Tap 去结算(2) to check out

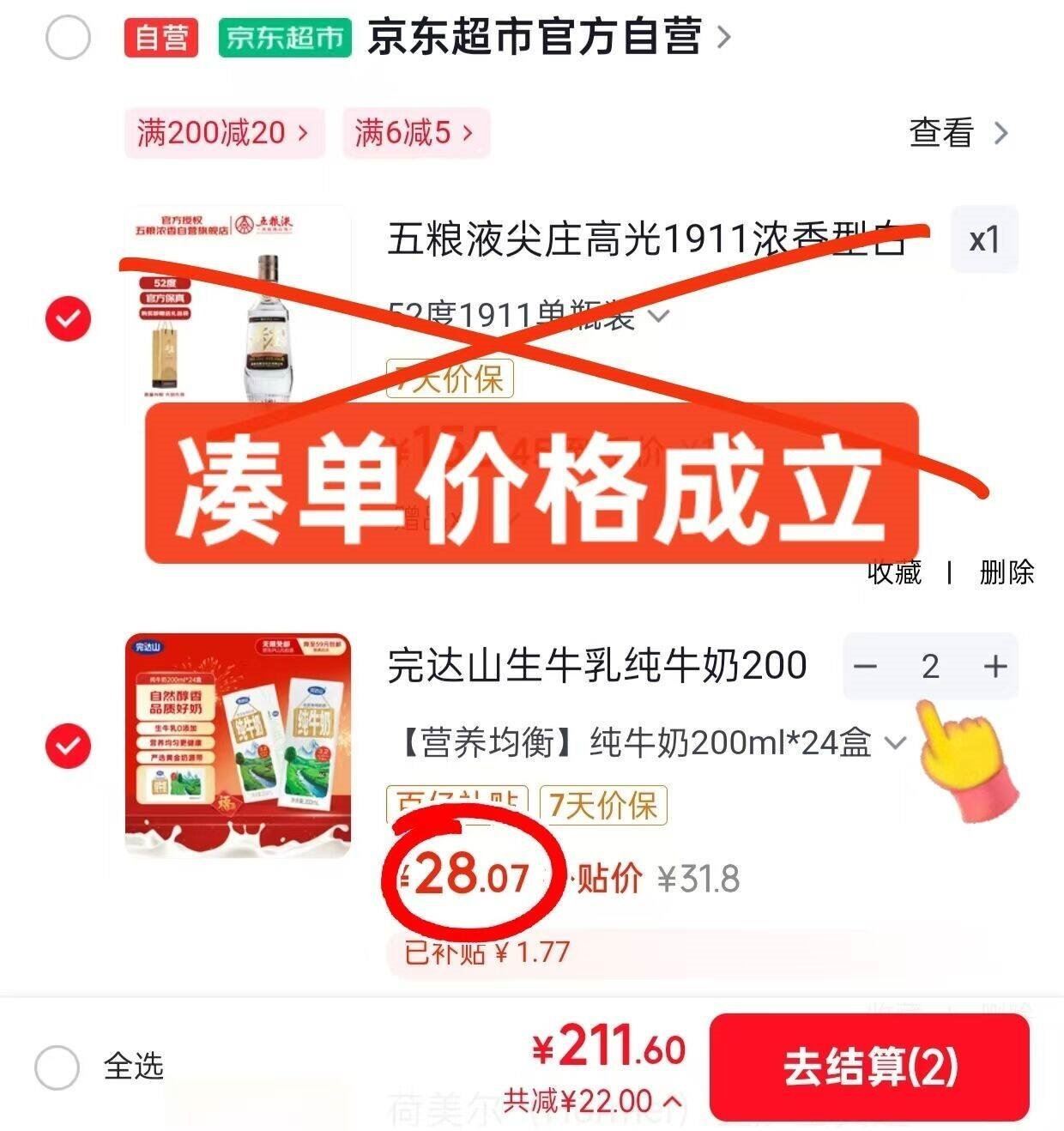(869, 1067)
